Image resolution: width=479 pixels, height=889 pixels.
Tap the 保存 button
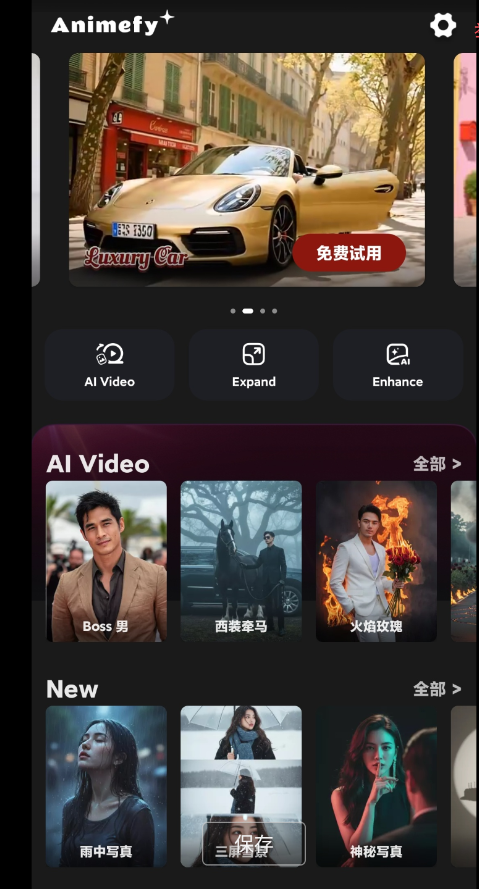click(254, 844)
